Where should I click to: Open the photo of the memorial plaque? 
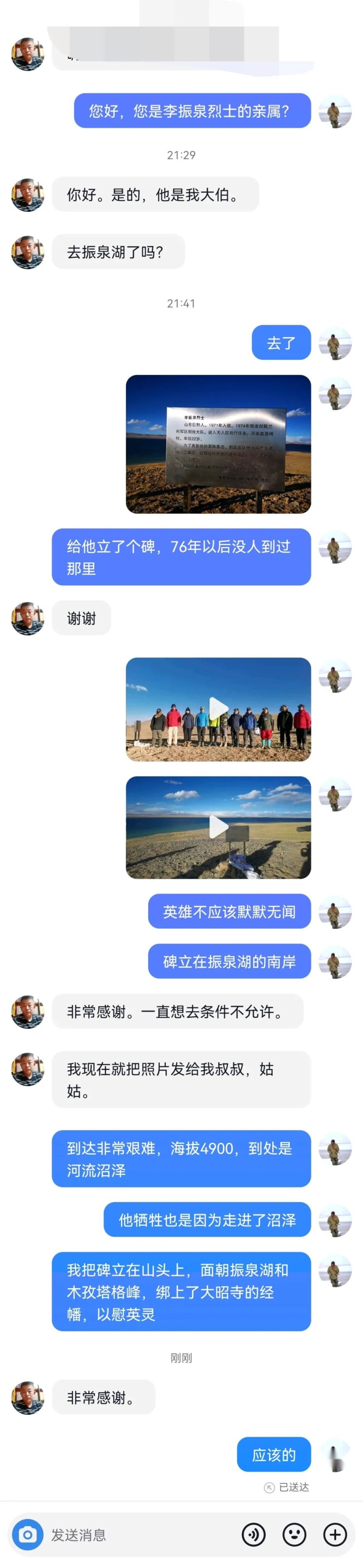coord(218,444)
